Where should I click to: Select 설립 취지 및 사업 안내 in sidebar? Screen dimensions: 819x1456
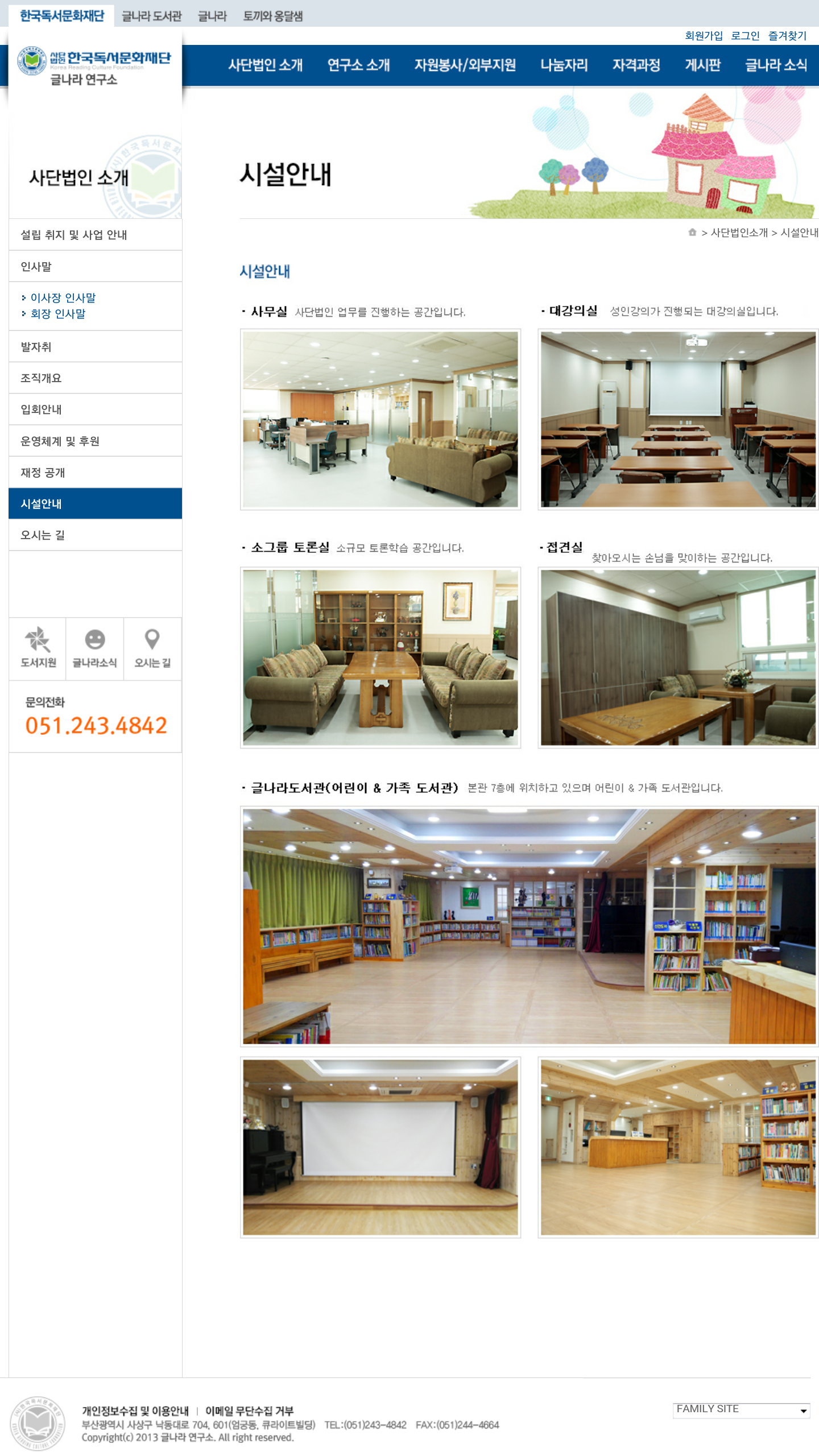coord(74,235)
